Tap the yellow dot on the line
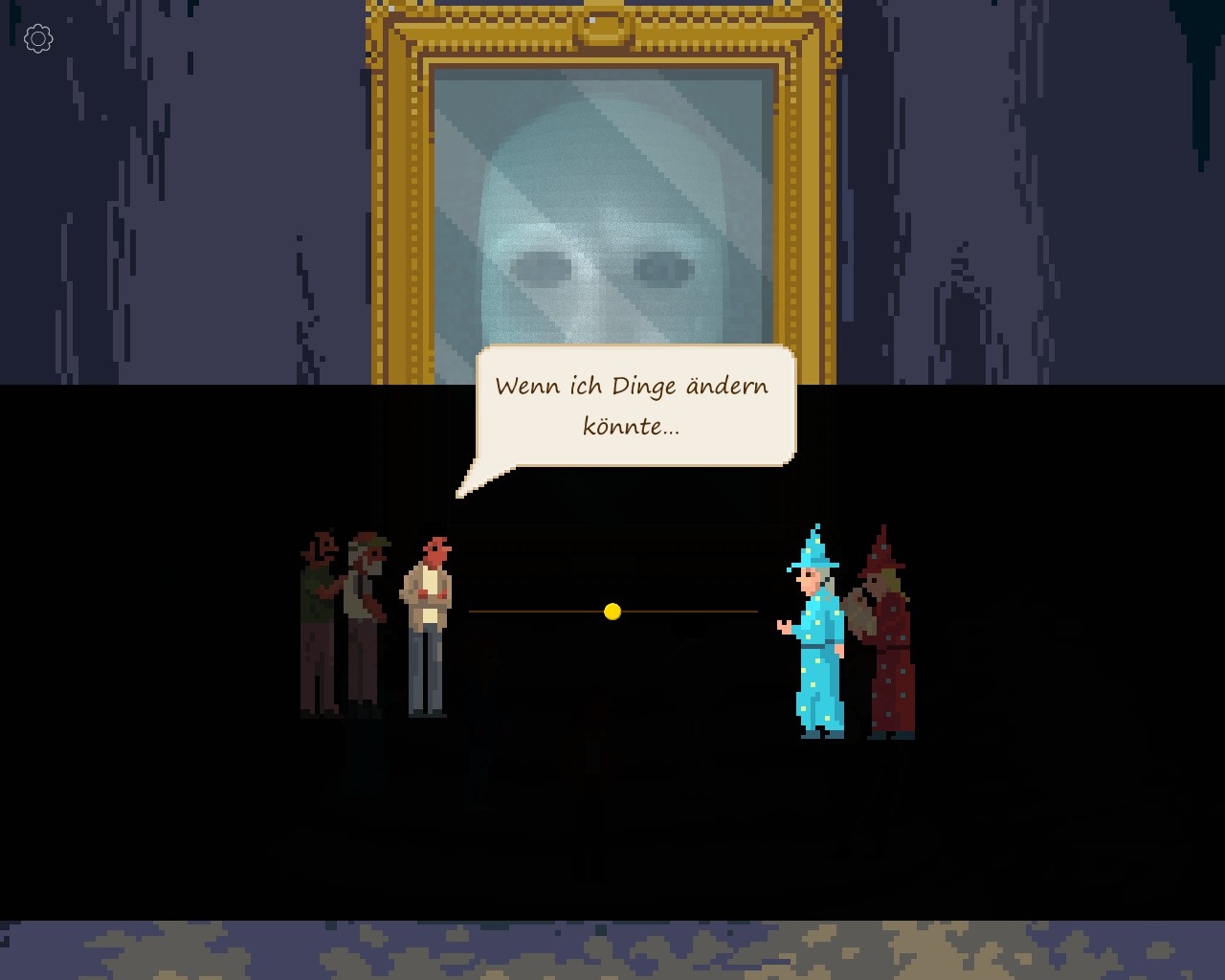This screenshot has height=980, width=1225. point(612,612)
